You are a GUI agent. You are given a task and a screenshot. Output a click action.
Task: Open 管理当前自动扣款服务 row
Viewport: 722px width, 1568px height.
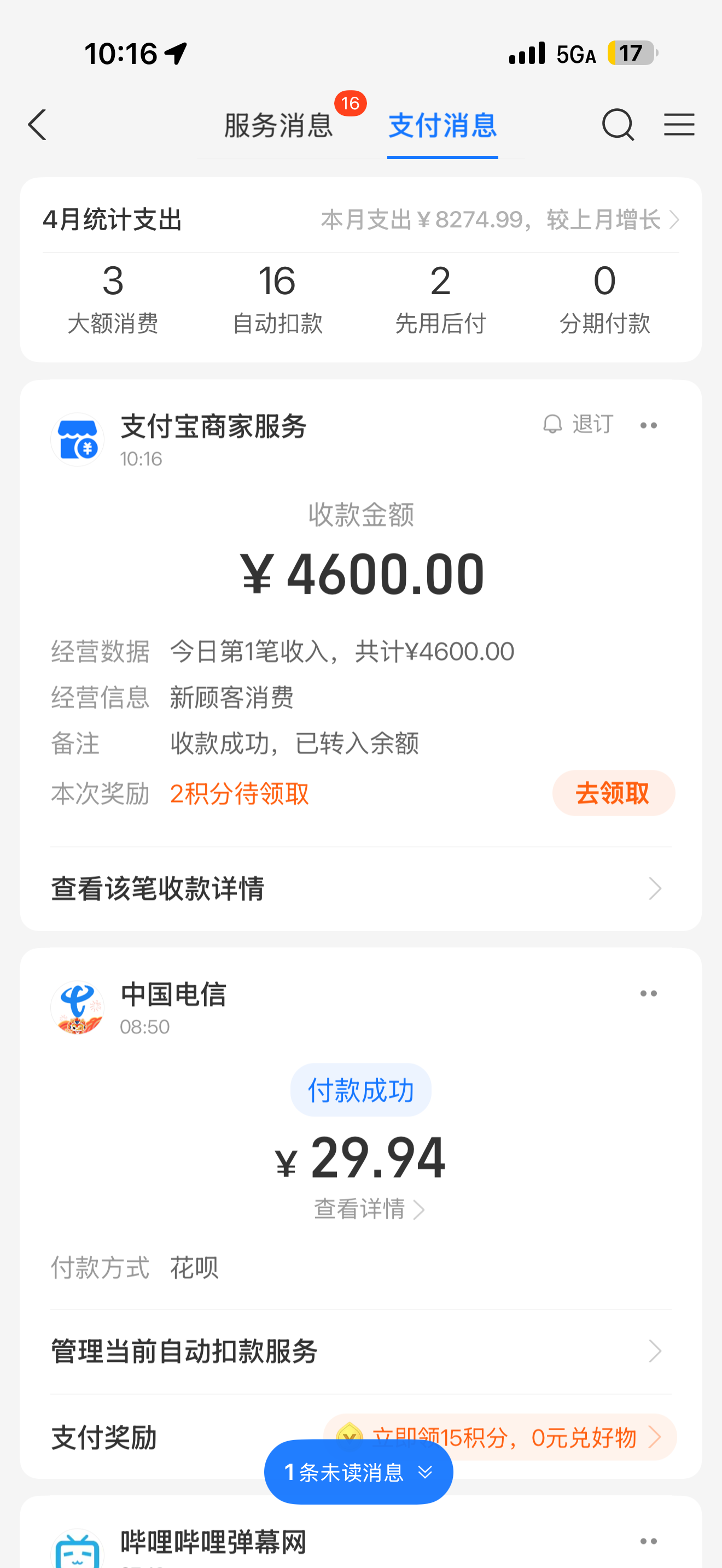pyautogui.click(x=360, y=1351)
